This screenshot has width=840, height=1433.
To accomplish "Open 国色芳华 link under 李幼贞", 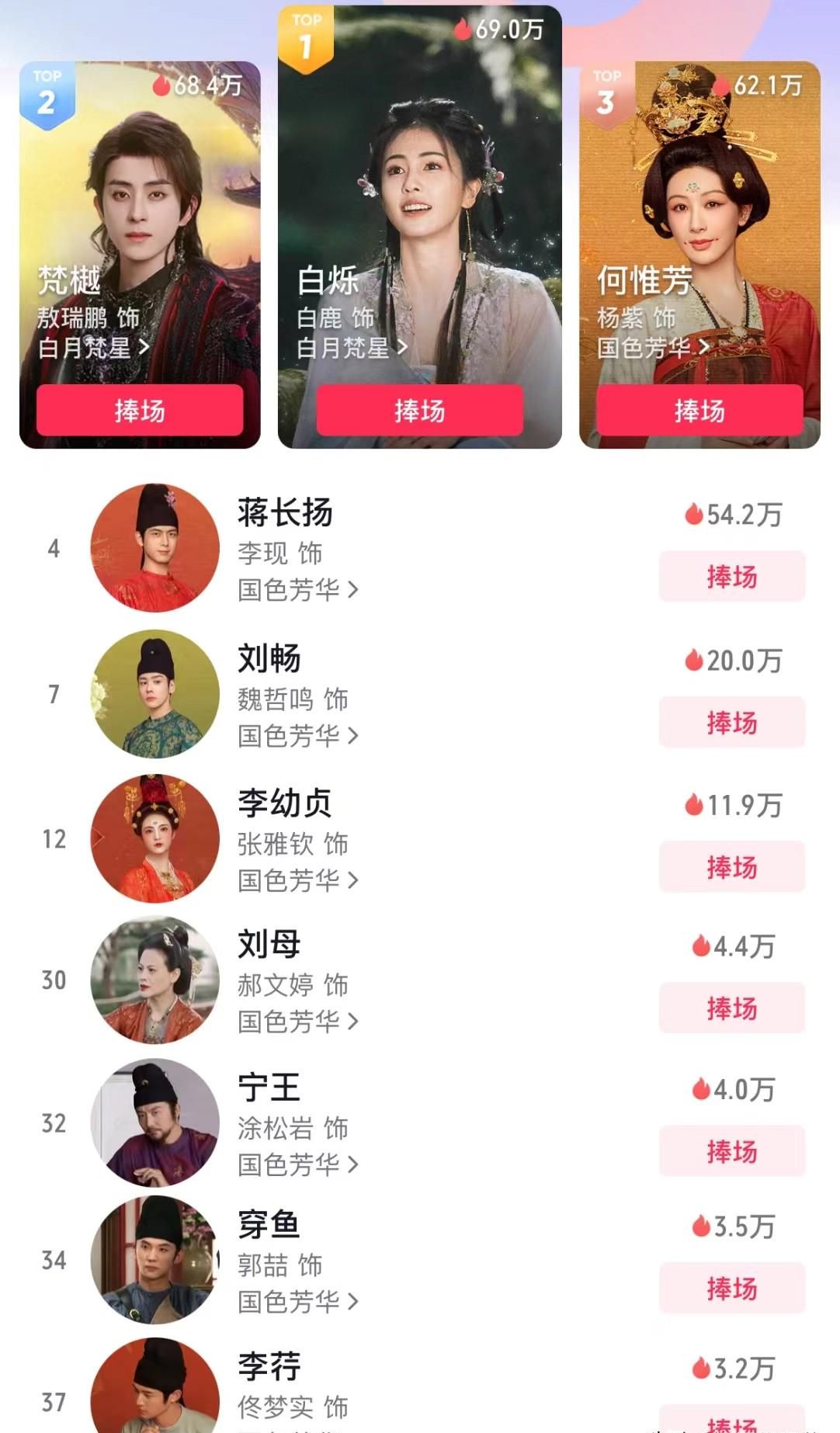I will [x=297, y=880].
